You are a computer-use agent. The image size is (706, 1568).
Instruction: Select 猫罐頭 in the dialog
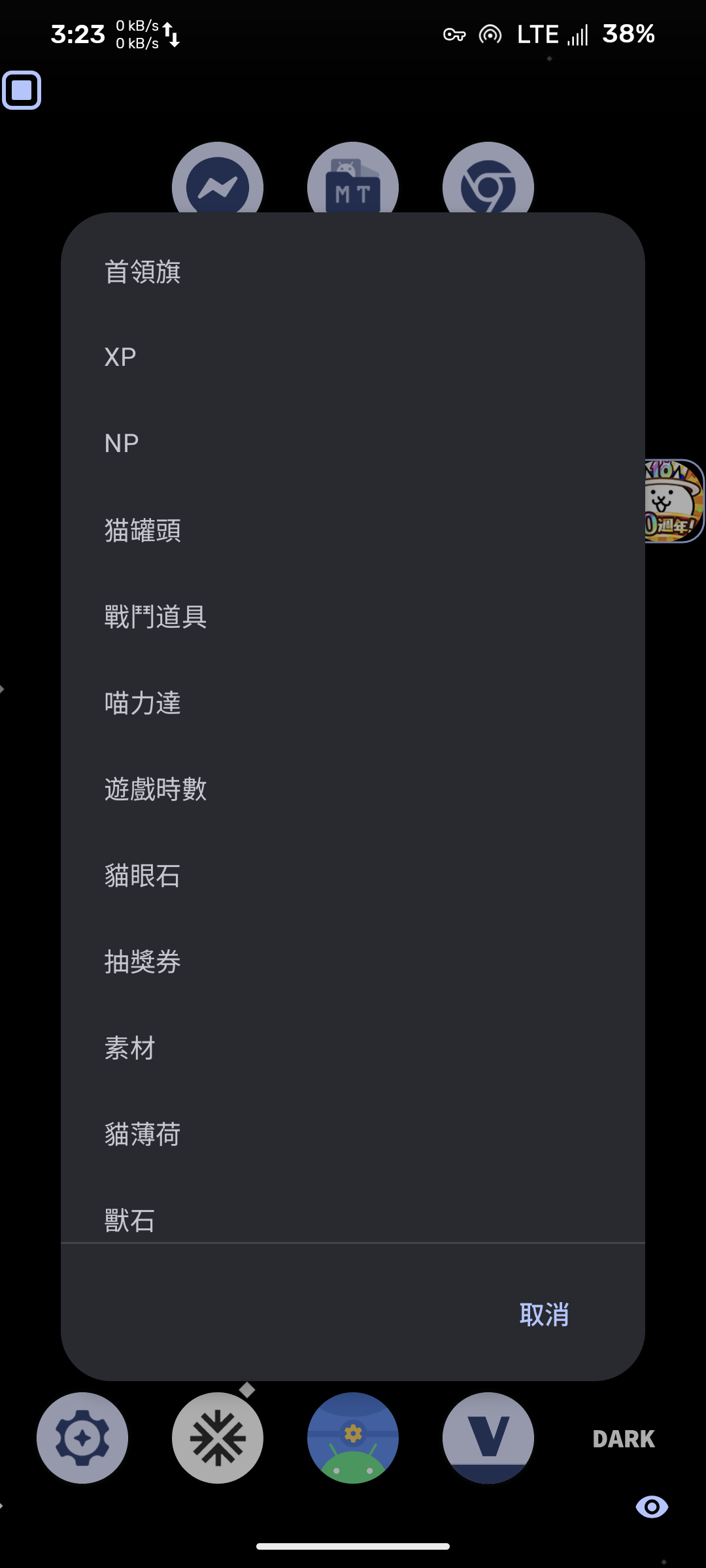coord(353,530)
